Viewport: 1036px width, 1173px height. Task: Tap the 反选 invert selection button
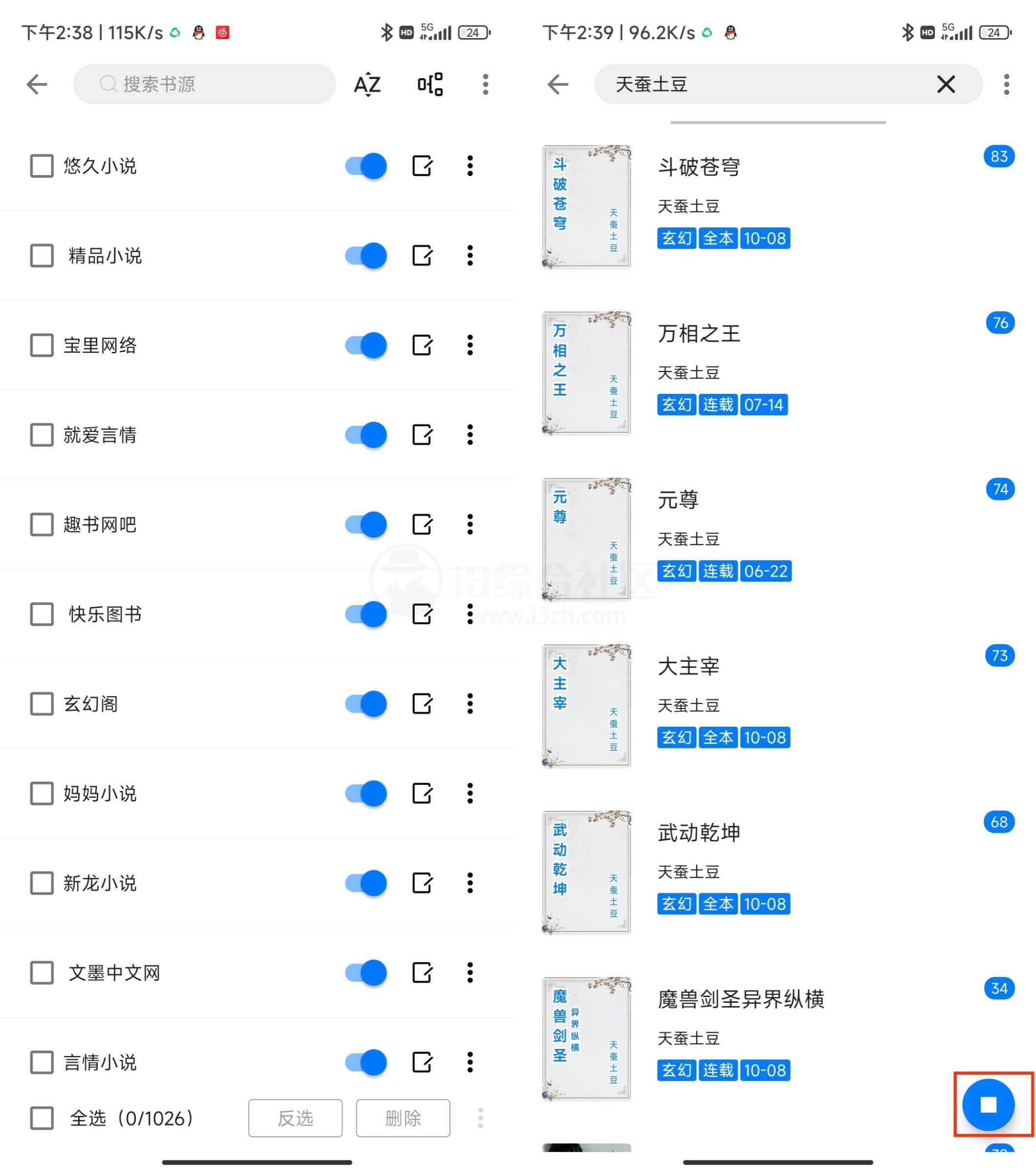click(x=295, y=1118)
